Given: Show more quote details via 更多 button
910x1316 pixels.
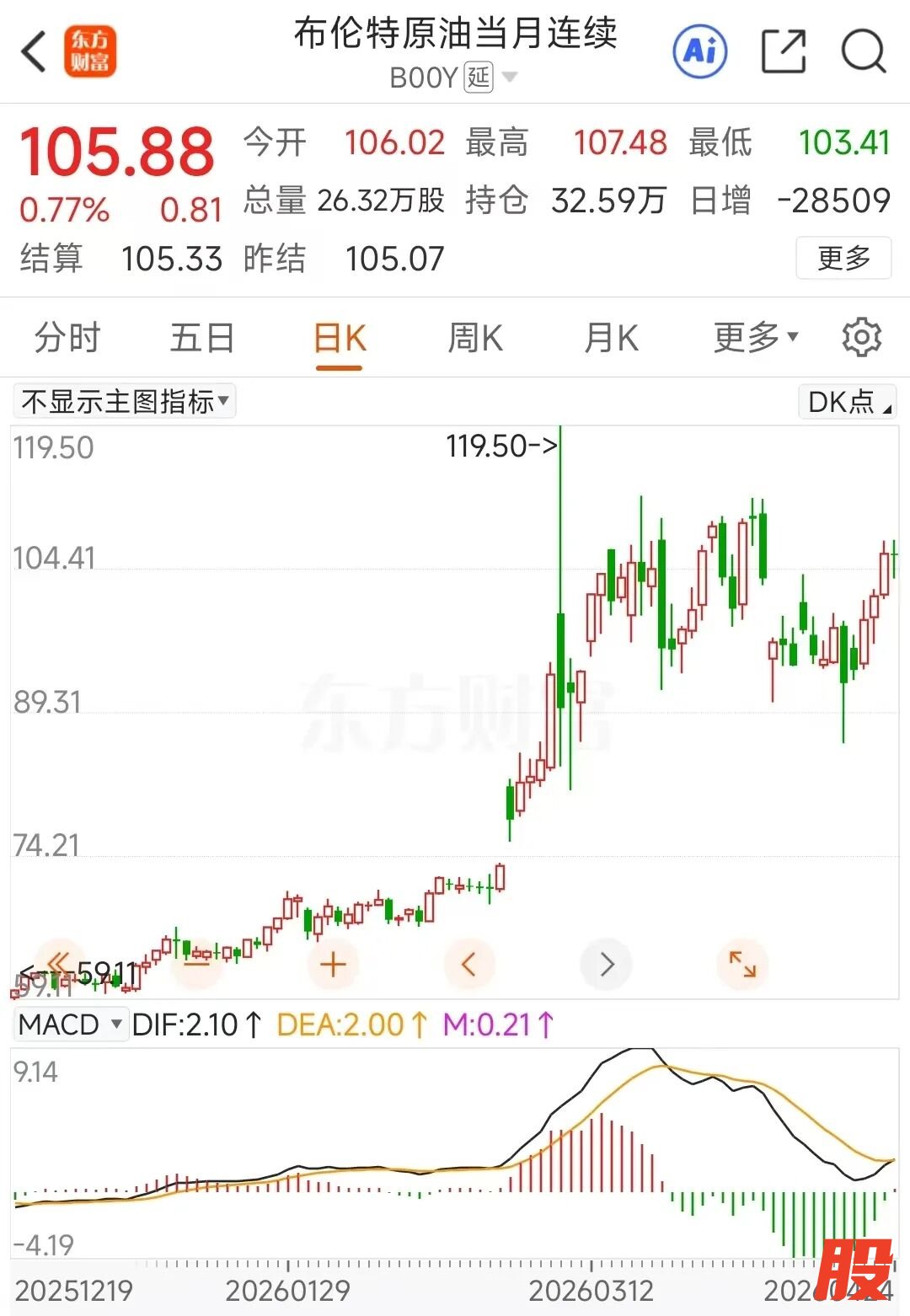Looking at the screenshot, I should tap(843, 258).
